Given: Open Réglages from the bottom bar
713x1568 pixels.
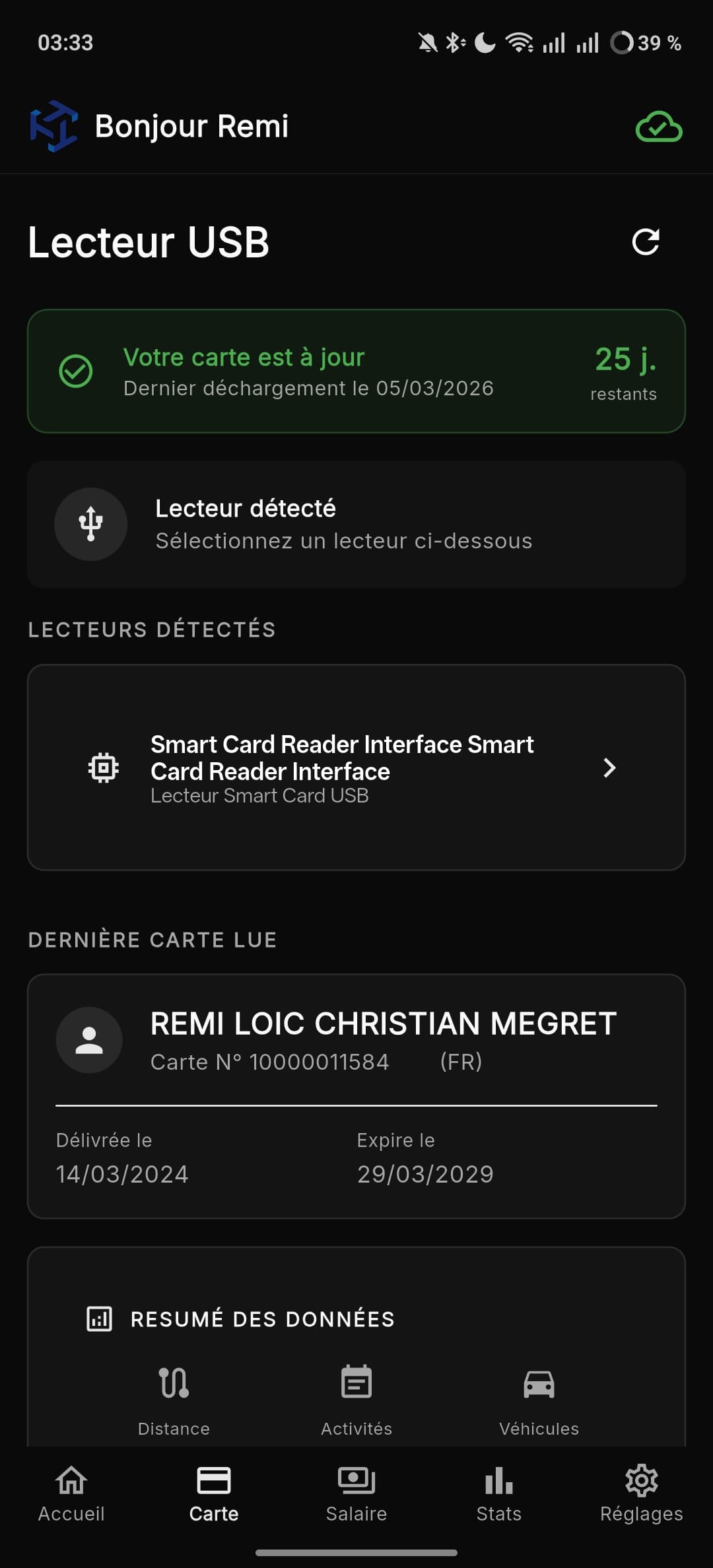Looking at the screenshot, I should (x=641, y=1495).
